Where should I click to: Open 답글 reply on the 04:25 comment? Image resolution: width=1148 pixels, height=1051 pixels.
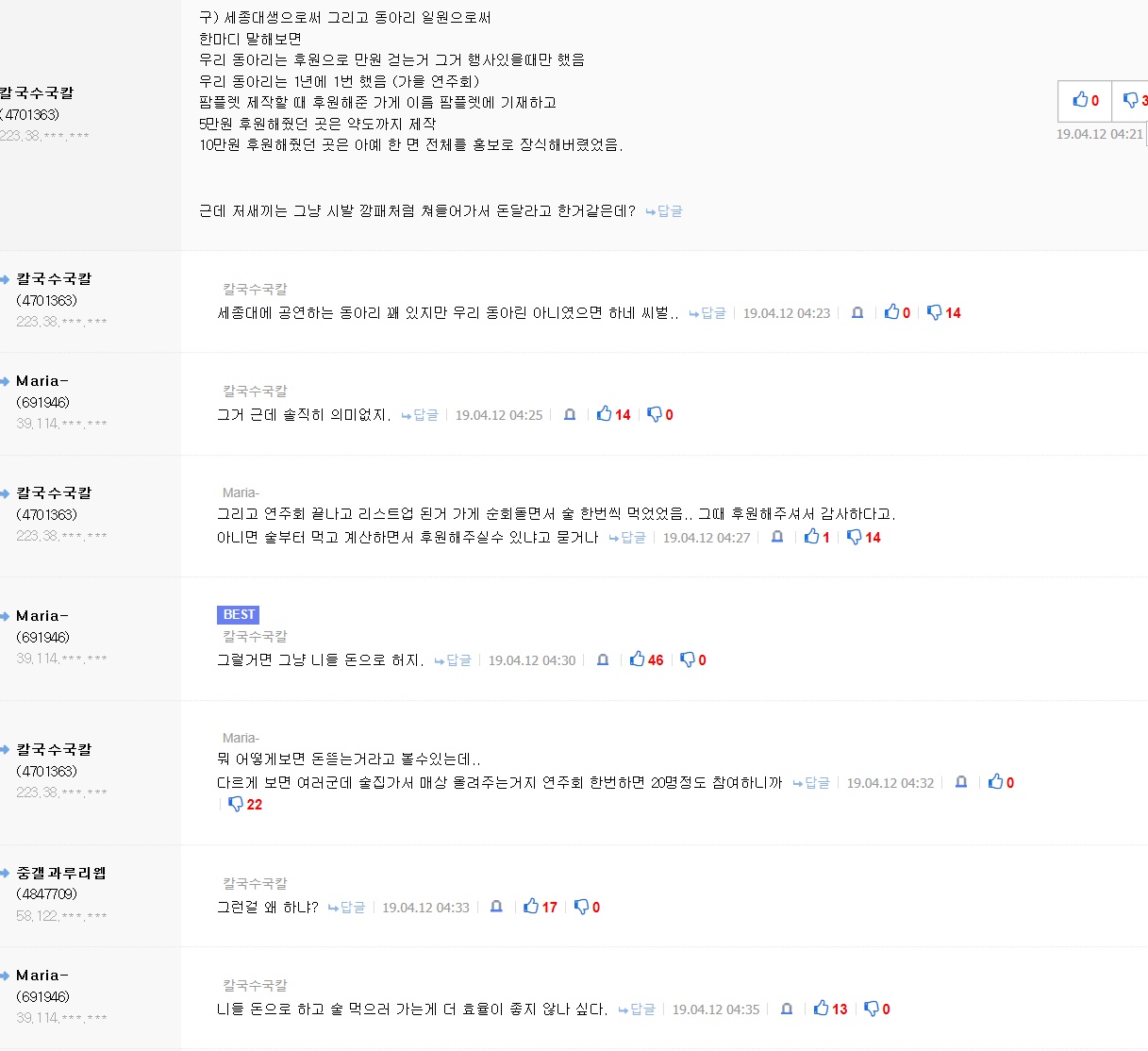(421, 415)
